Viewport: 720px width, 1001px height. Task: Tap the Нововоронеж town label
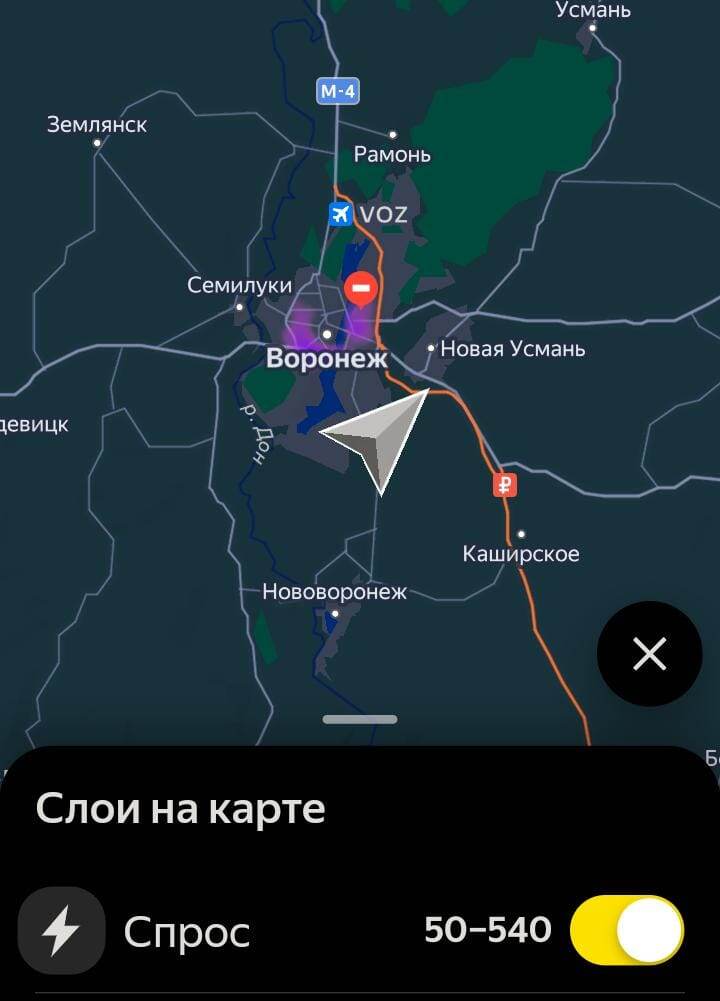pos(335,593)
